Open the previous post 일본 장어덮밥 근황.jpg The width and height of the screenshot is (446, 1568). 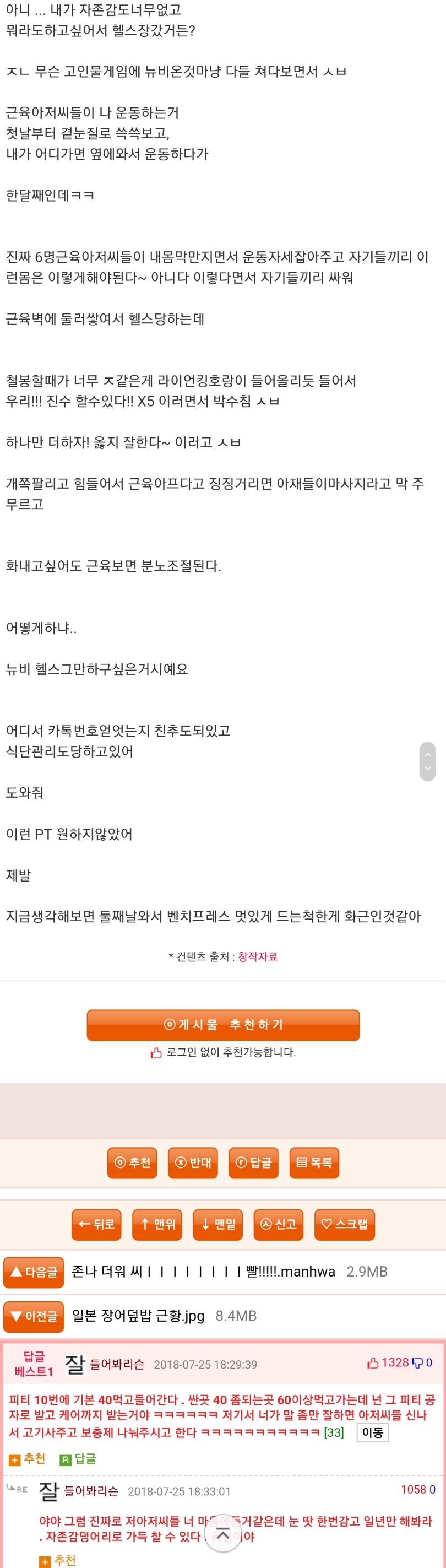click(138, 1316)
